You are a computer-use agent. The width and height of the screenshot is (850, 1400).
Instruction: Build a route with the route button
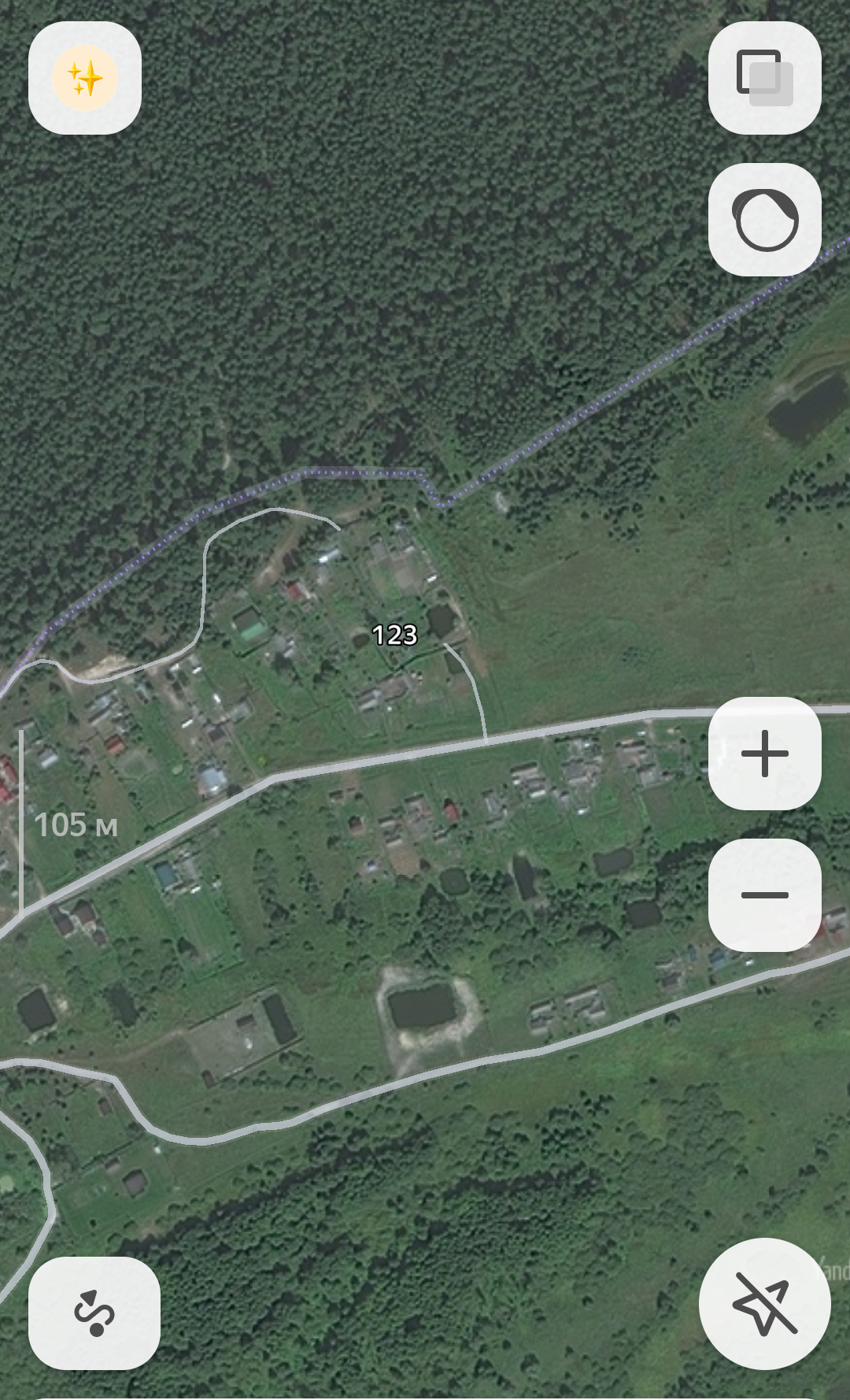pos(94,1313)
